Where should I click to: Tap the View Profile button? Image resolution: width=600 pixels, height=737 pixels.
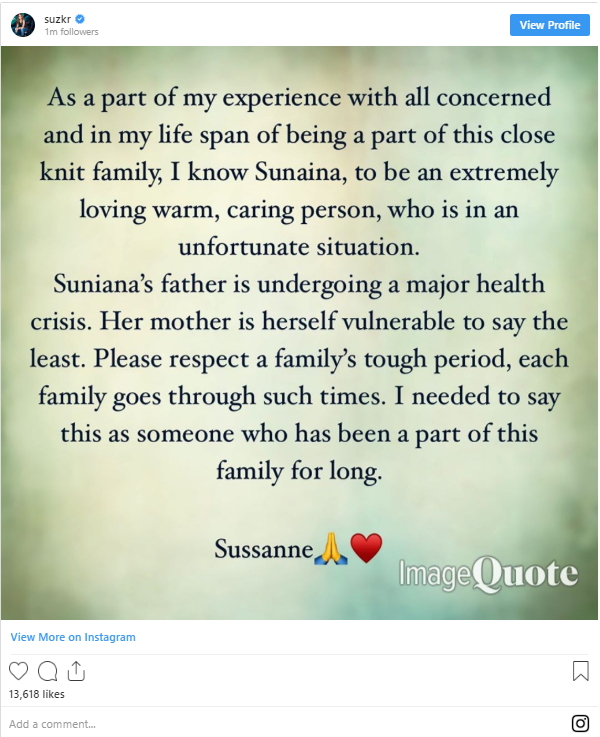click(550, 25)
